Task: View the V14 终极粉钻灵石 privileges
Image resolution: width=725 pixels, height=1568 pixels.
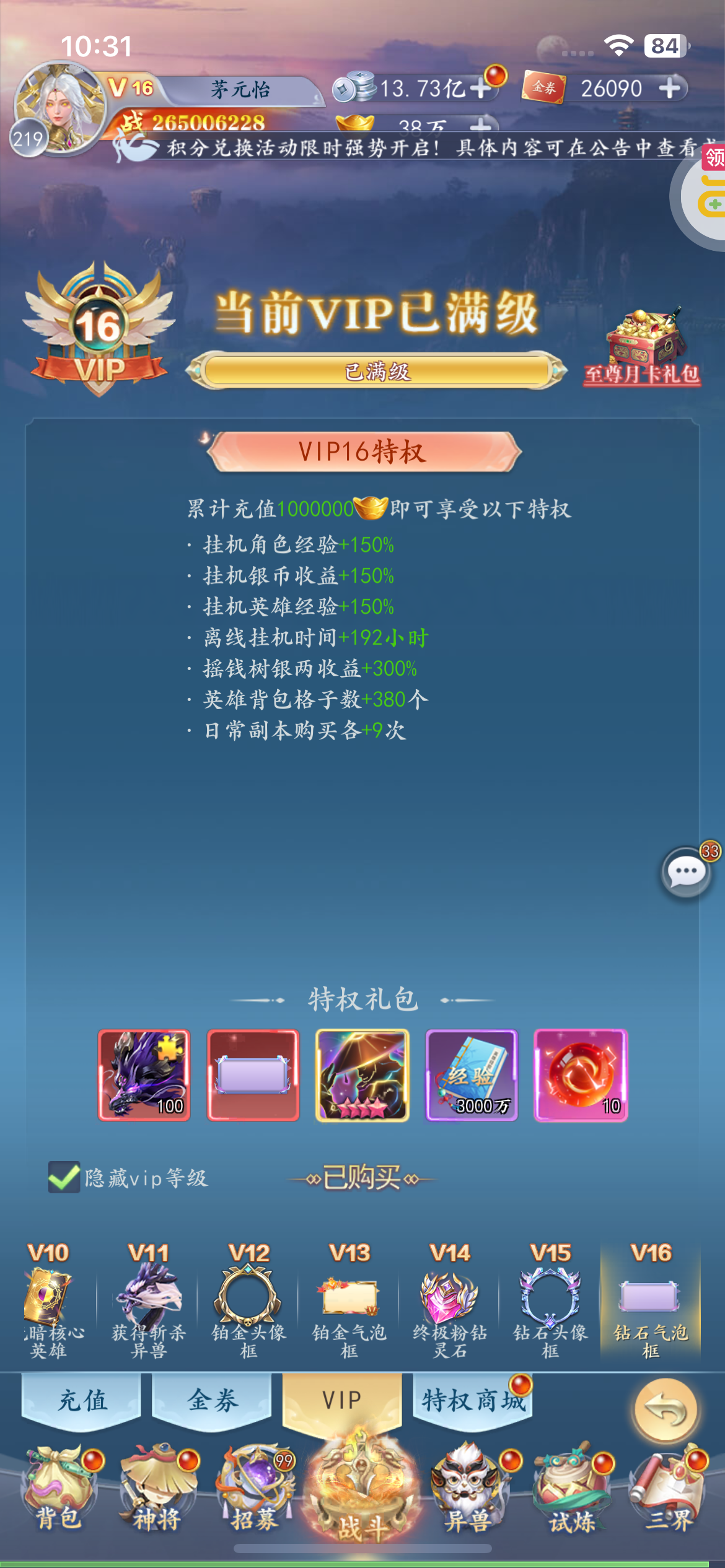Action: click(x=450, y=1299)
